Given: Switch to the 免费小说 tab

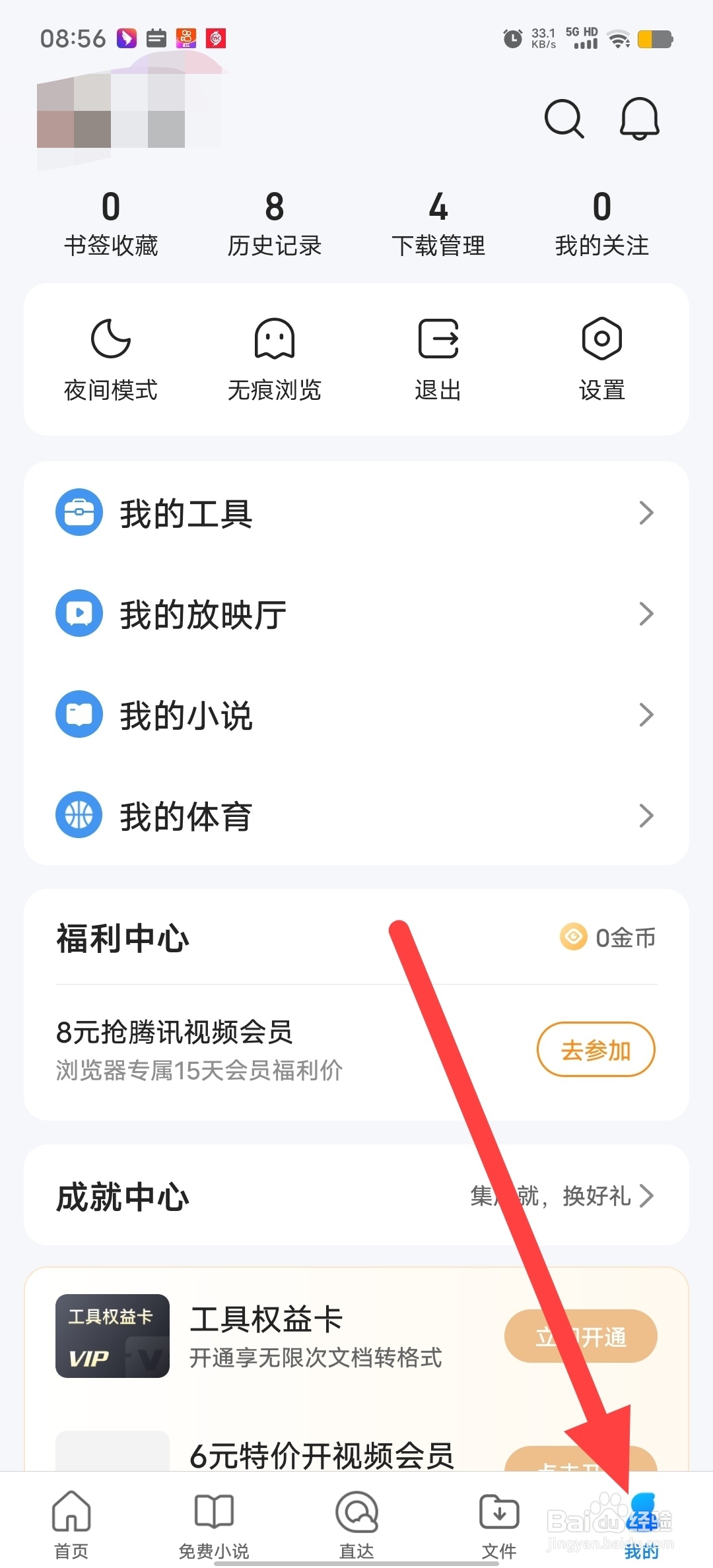Looking at the screenshot, I should [213, 1518].
